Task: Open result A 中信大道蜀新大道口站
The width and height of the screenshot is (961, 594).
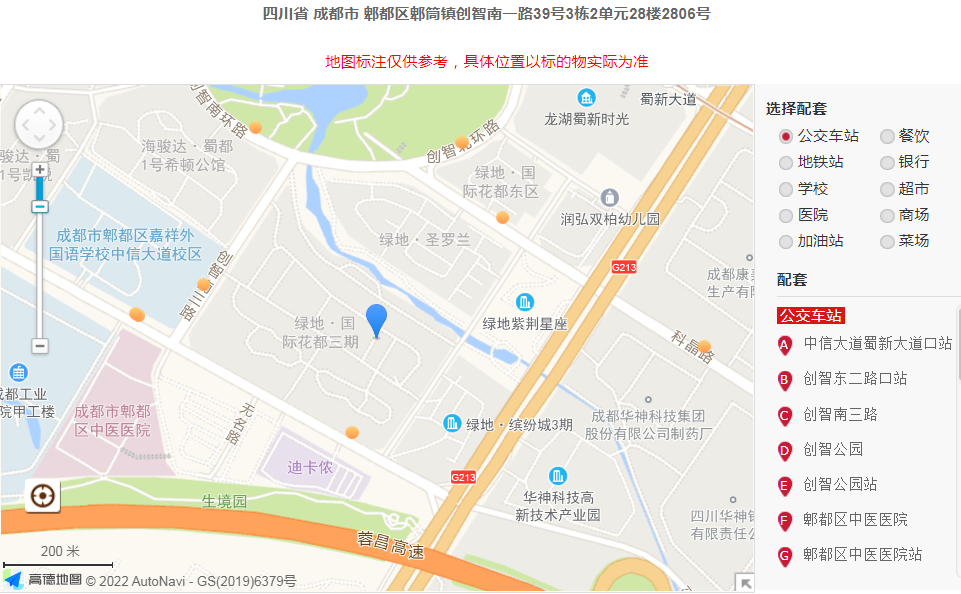Action: click(x=877, y=344)
